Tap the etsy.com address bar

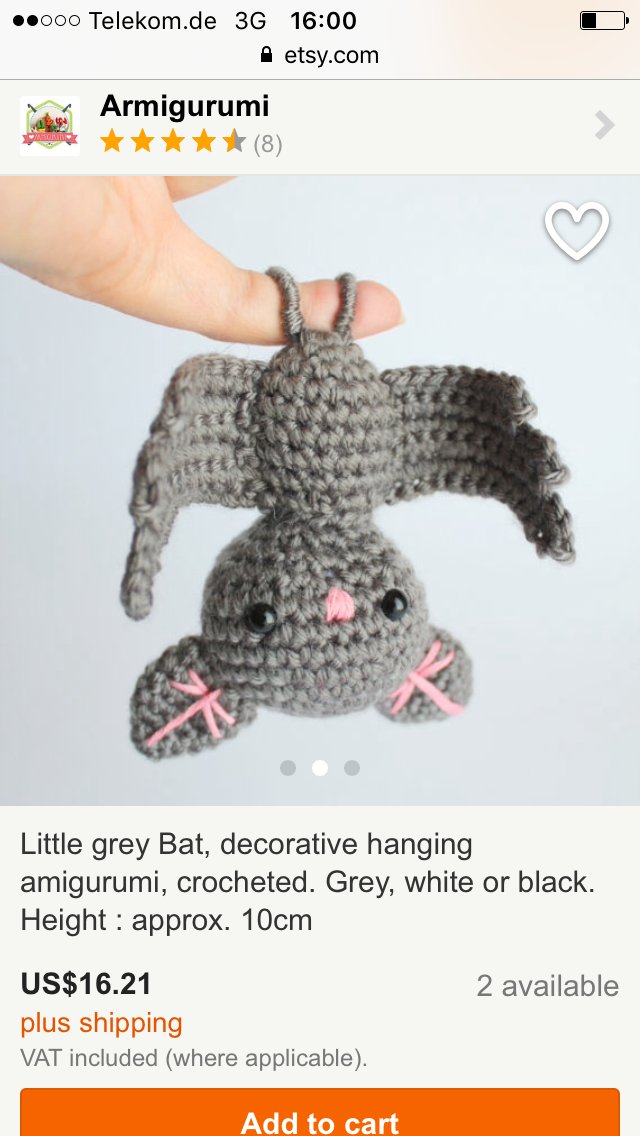tap(320, 55)
